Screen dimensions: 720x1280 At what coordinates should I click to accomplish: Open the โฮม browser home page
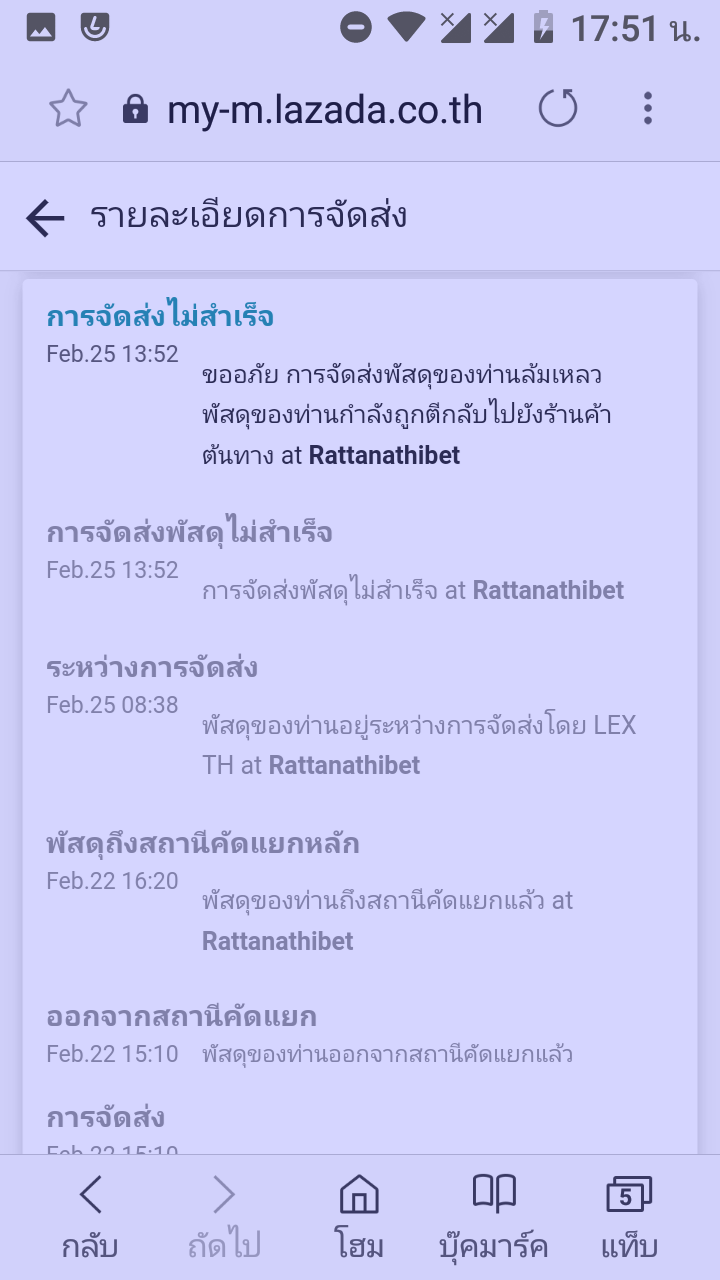click(x=359, y=1217)
